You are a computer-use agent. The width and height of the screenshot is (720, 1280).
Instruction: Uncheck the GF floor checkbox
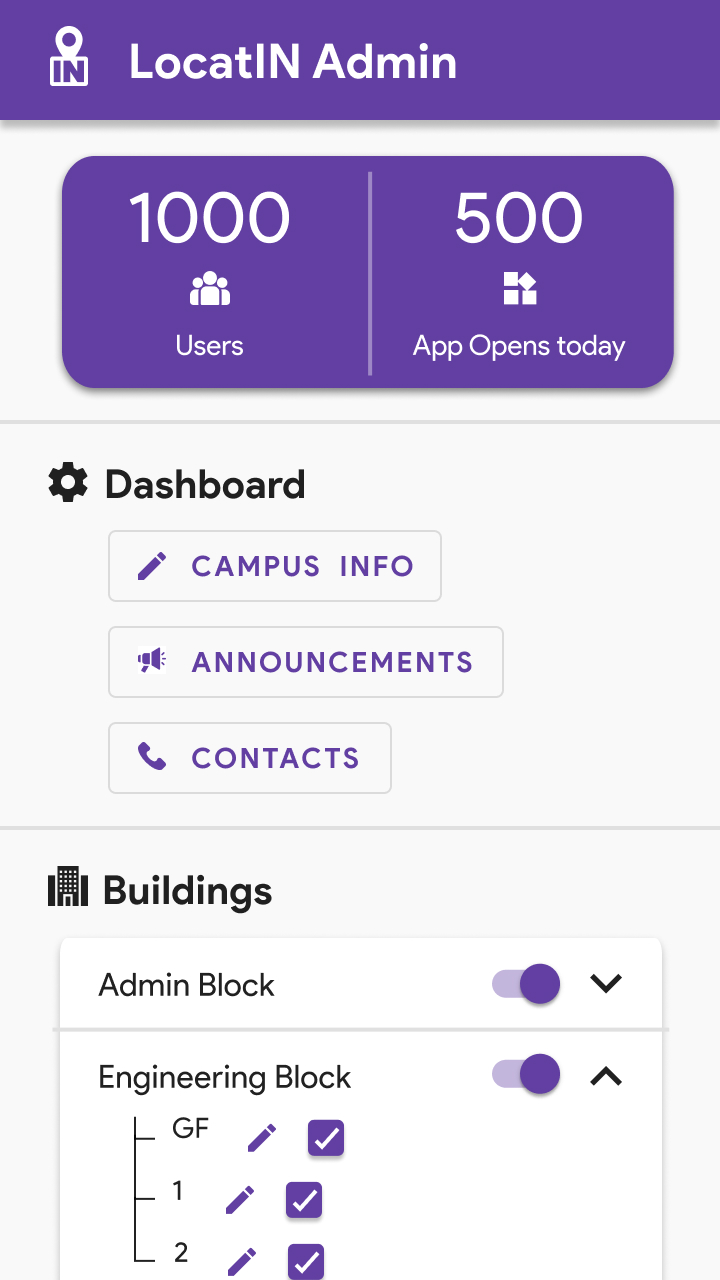coord(326,1138)
